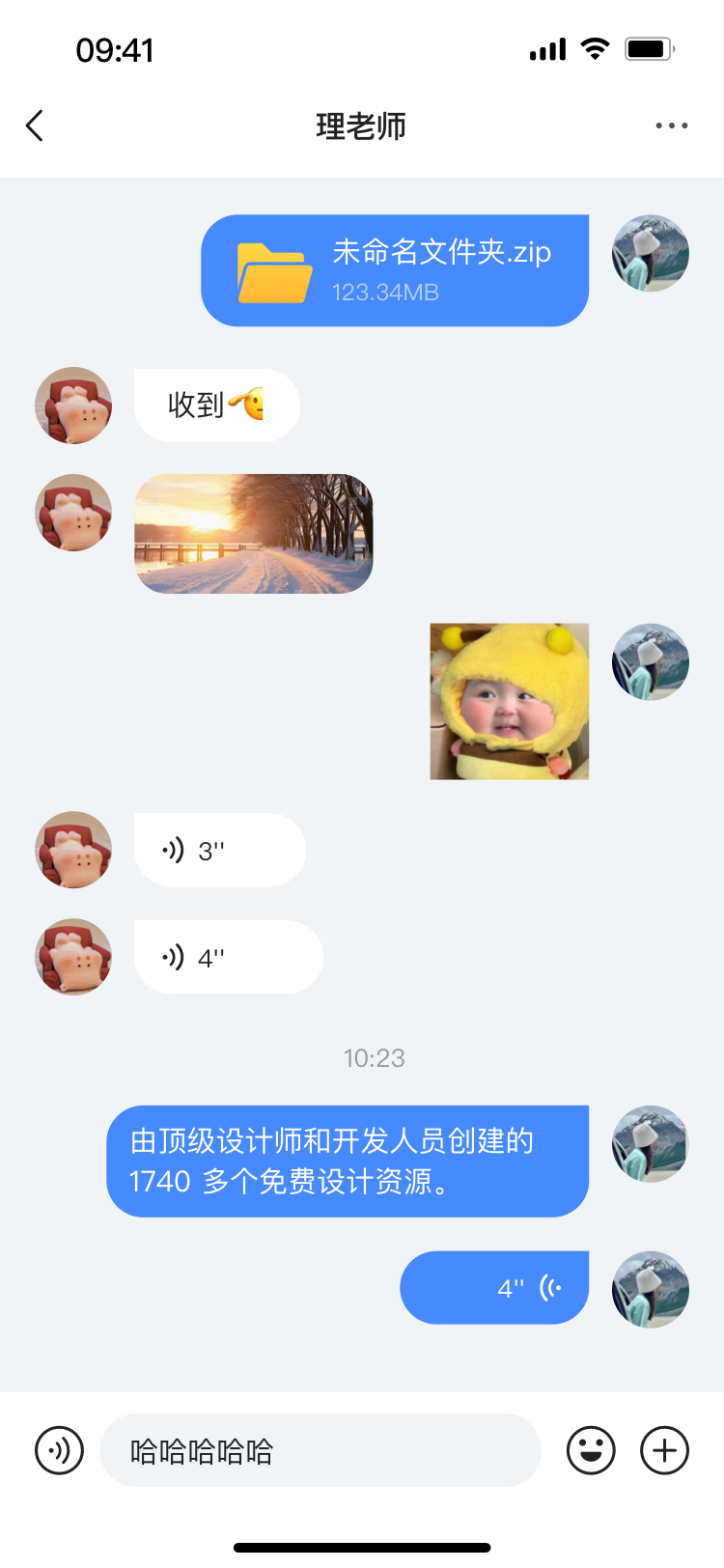Screen dimensions: 724x1568
Task: Go back from the 理老师 chat
Action: pos(35,126)
